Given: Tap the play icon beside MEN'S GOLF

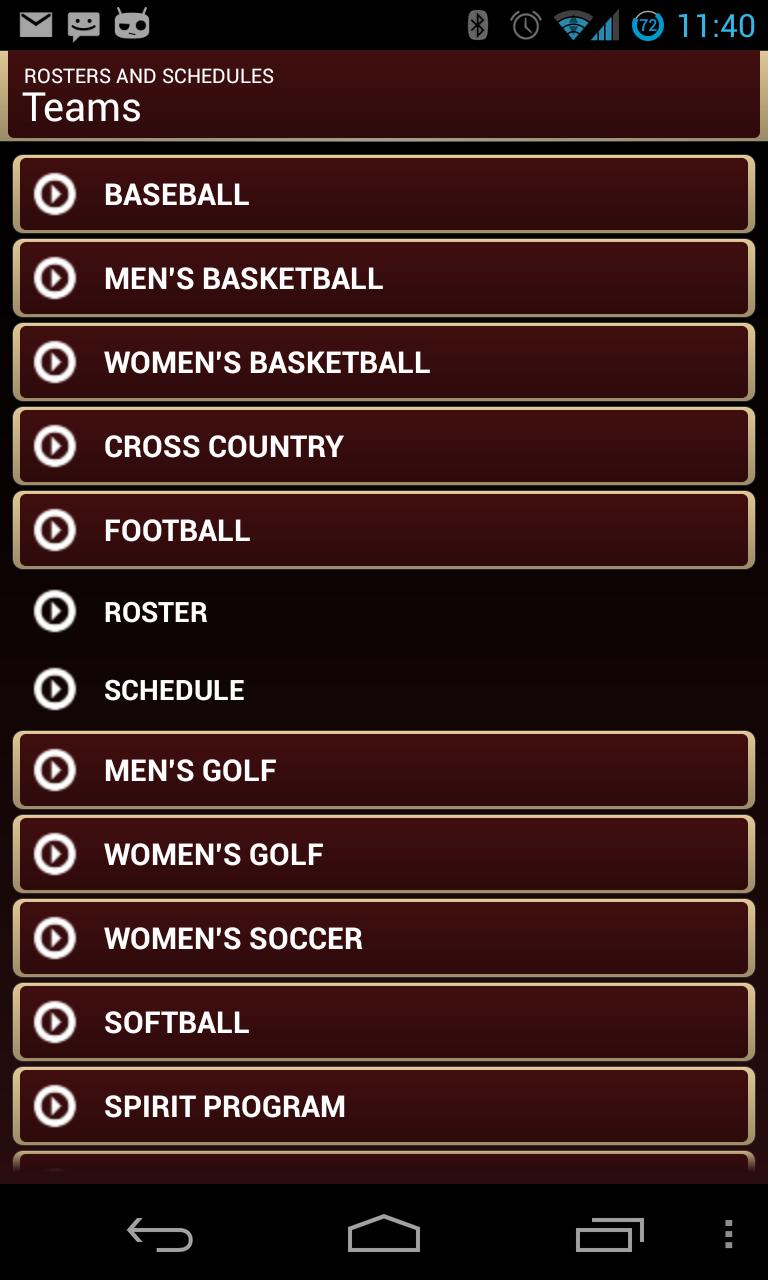Looking at the screenshot, I should [x=55, y=770].
